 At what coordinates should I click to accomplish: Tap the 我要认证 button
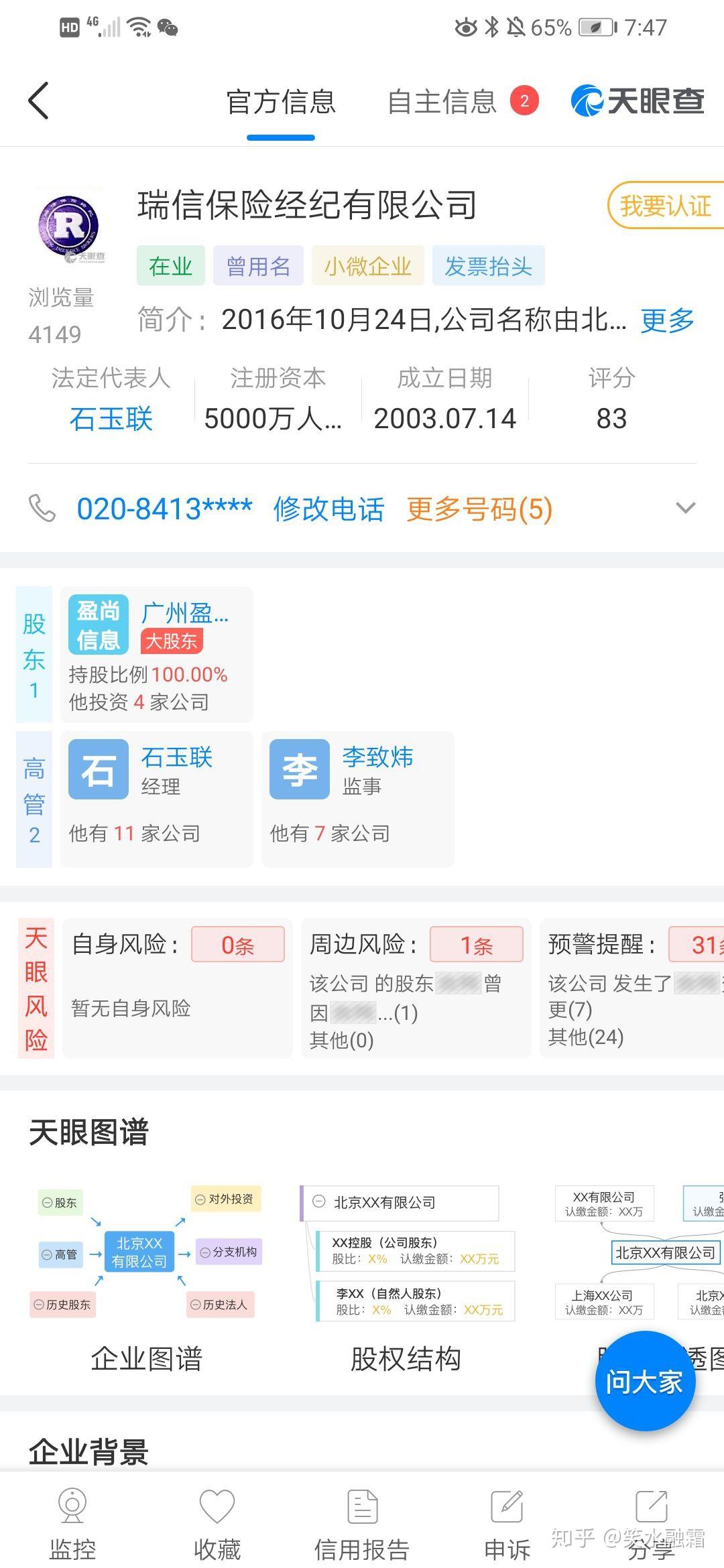666,206
